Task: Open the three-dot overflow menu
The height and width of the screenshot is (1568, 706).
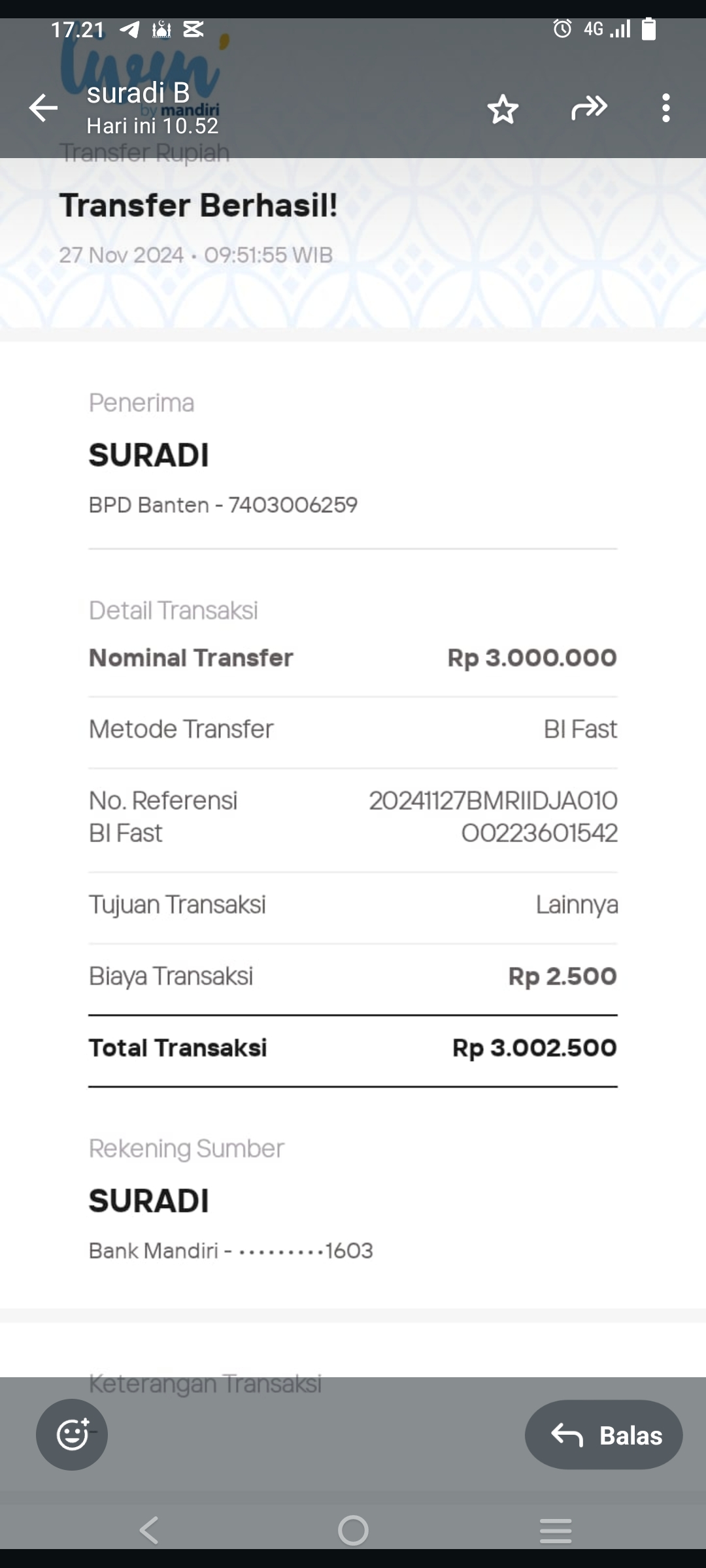Action: tap(665, 109)
